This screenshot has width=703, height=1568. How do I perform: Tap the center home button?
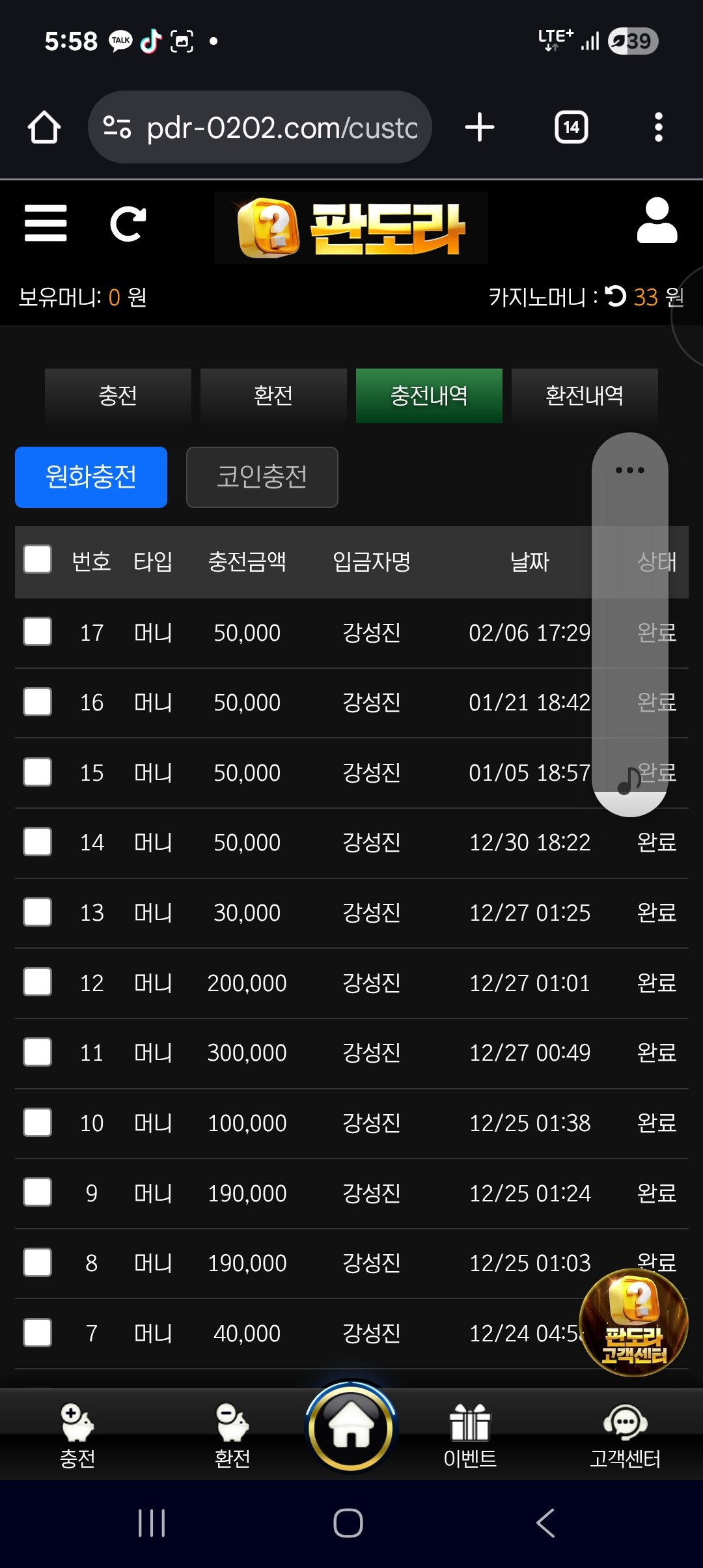tap(351, 1427)
